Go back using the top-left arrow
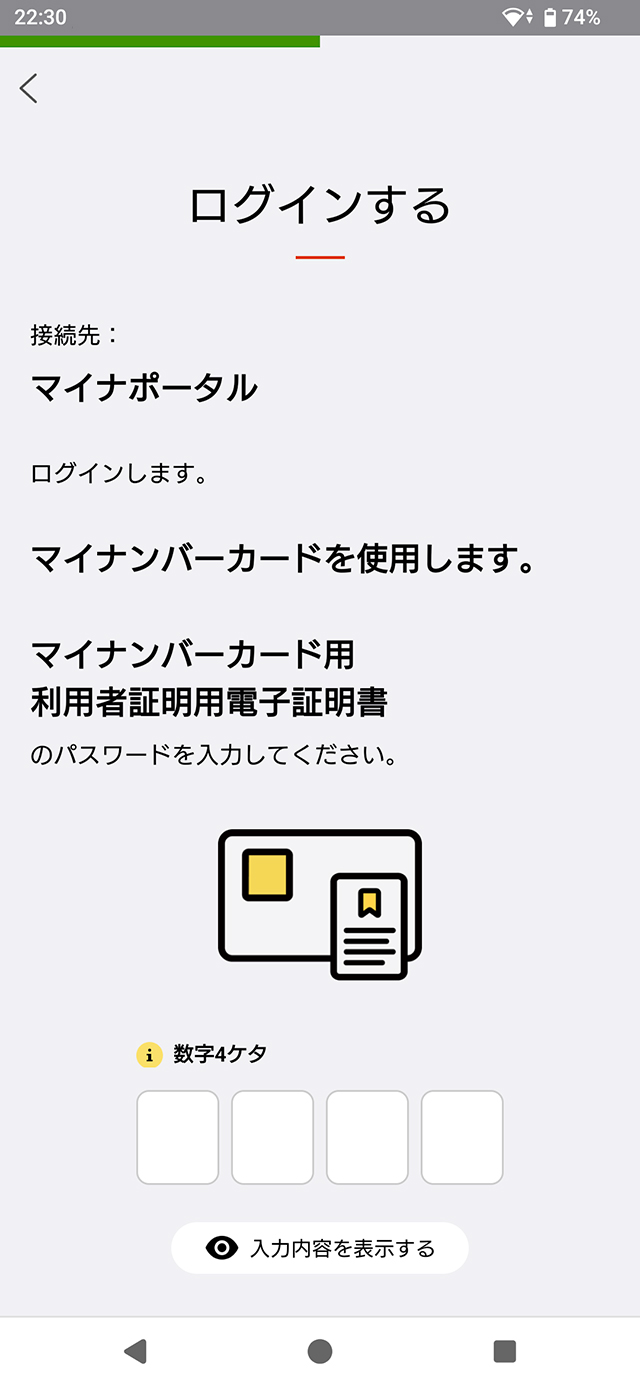The image size is (640, 1387). 29,88
